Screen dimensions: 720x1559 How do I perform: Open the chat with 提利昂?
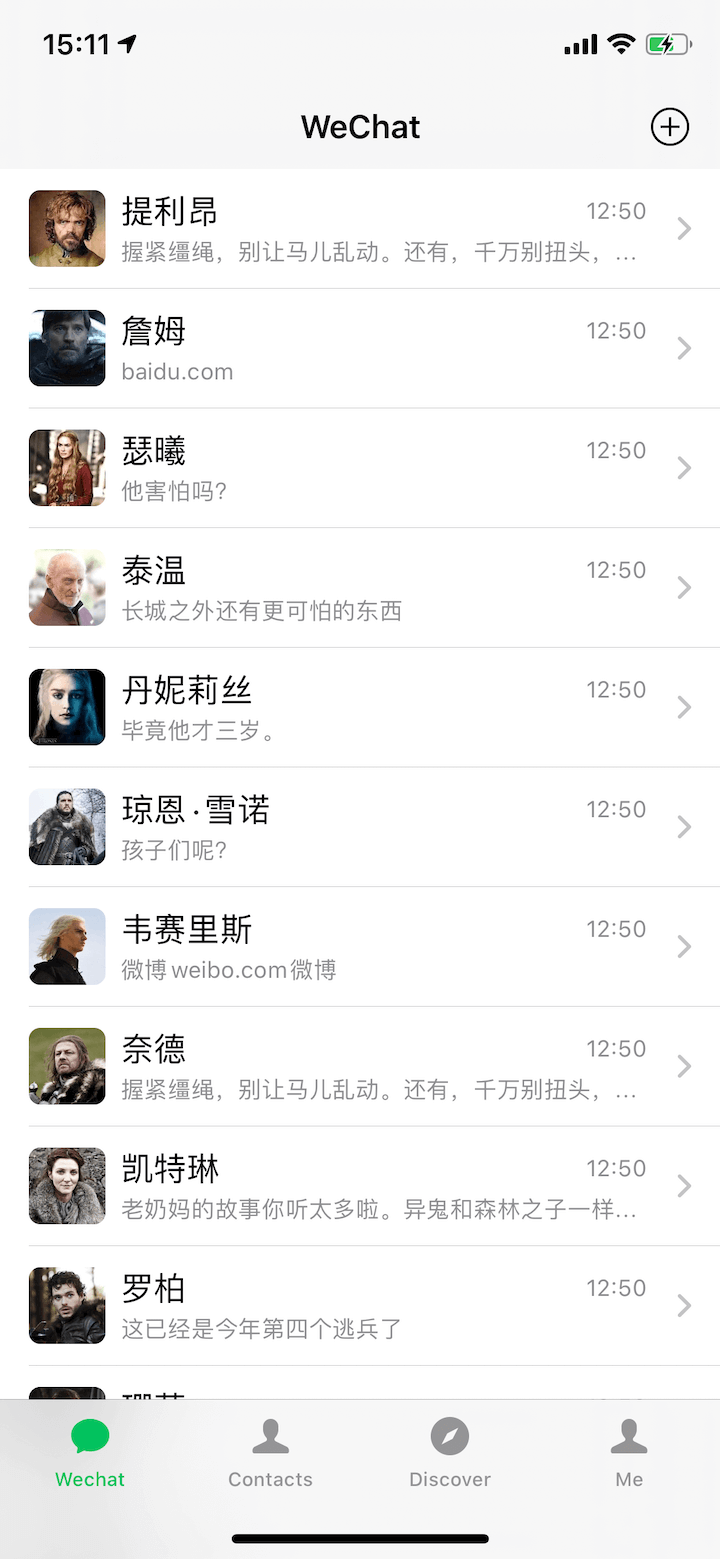click(x=360, y=229)
